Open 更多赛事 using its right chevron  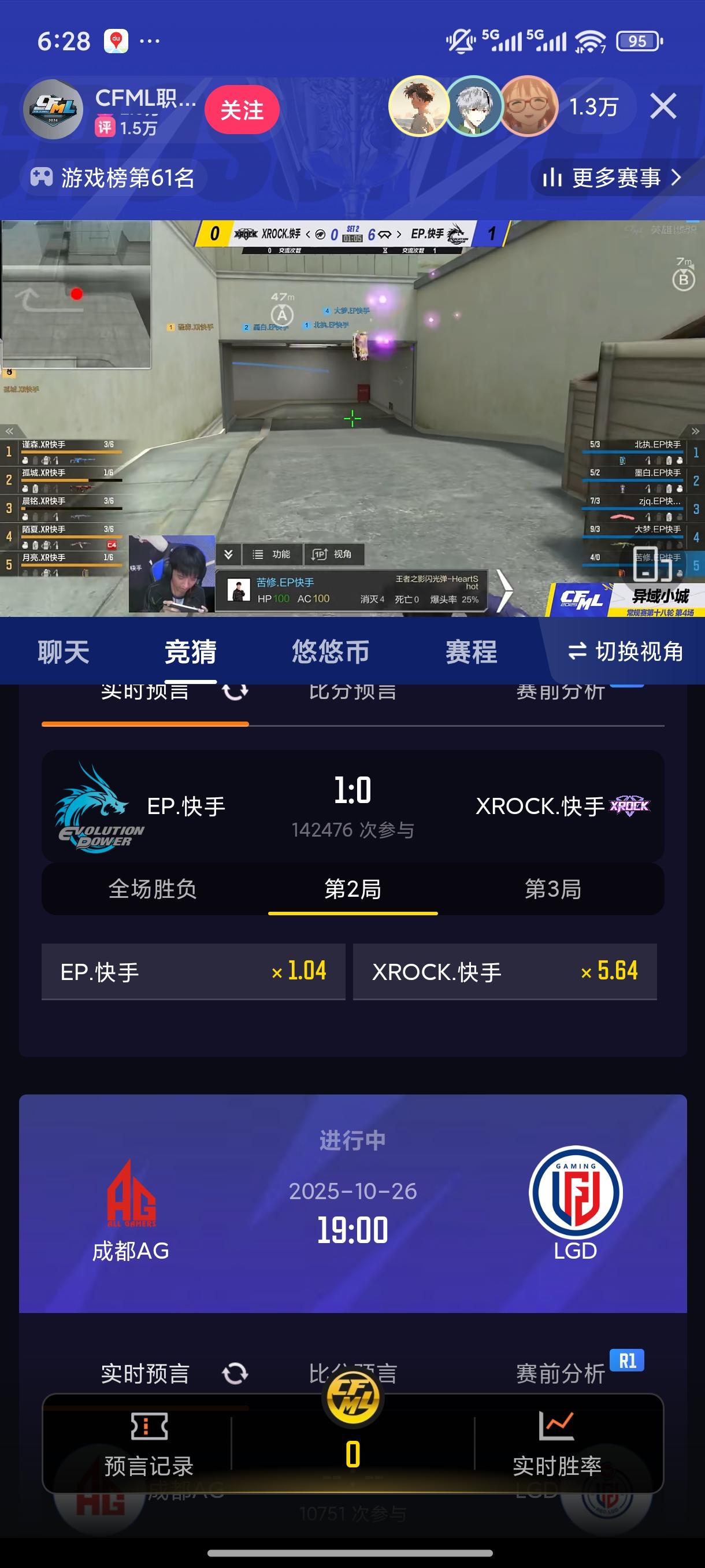pos(677,178)
